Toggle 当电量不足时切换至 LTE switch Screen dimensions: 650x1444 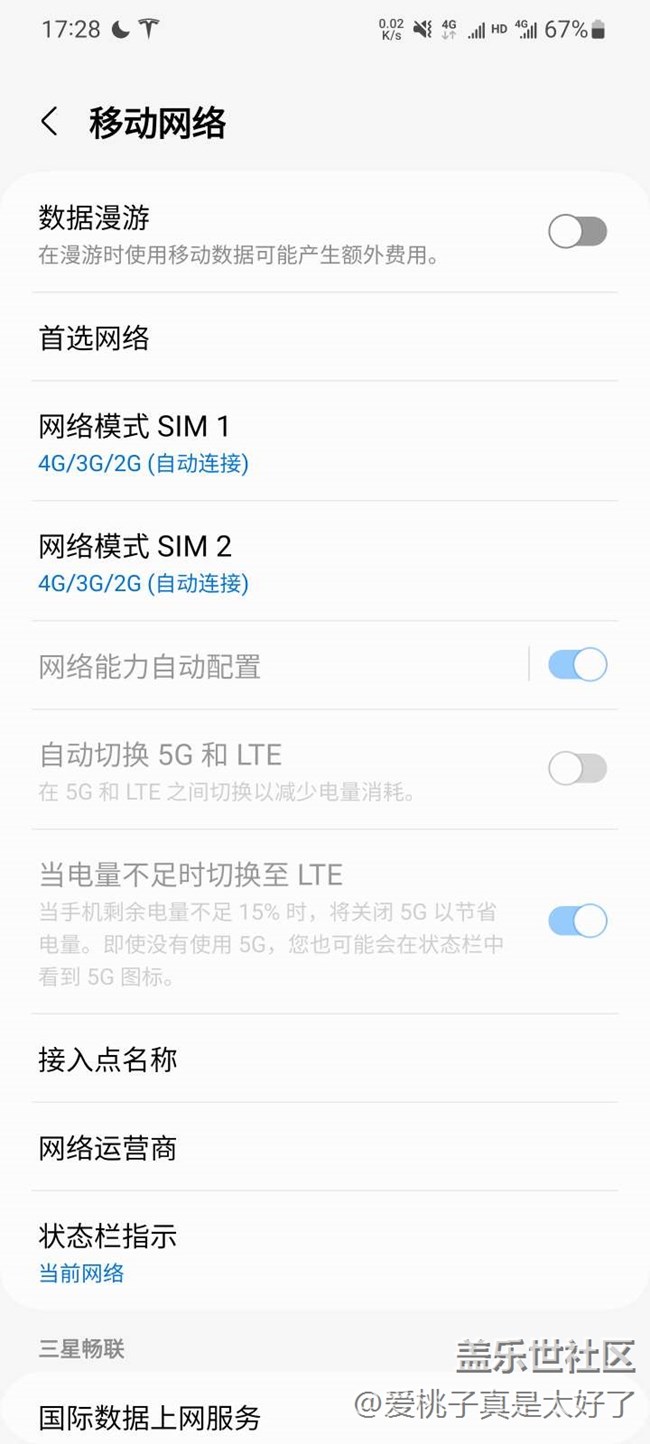pyautogui.click(x=577, y=921)
